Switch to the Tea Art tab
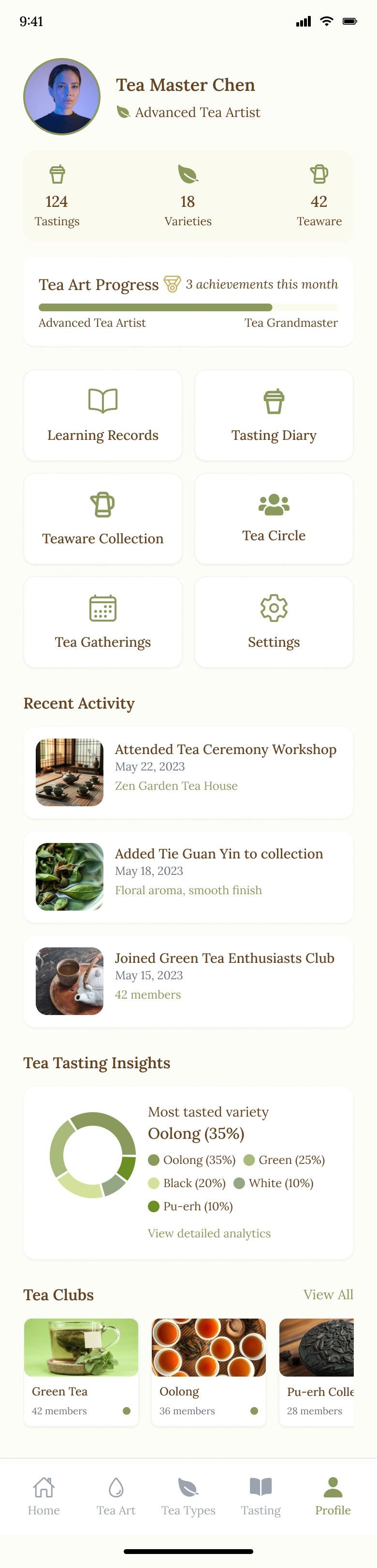The image size is (377, 1568). tap(116, 1497)
